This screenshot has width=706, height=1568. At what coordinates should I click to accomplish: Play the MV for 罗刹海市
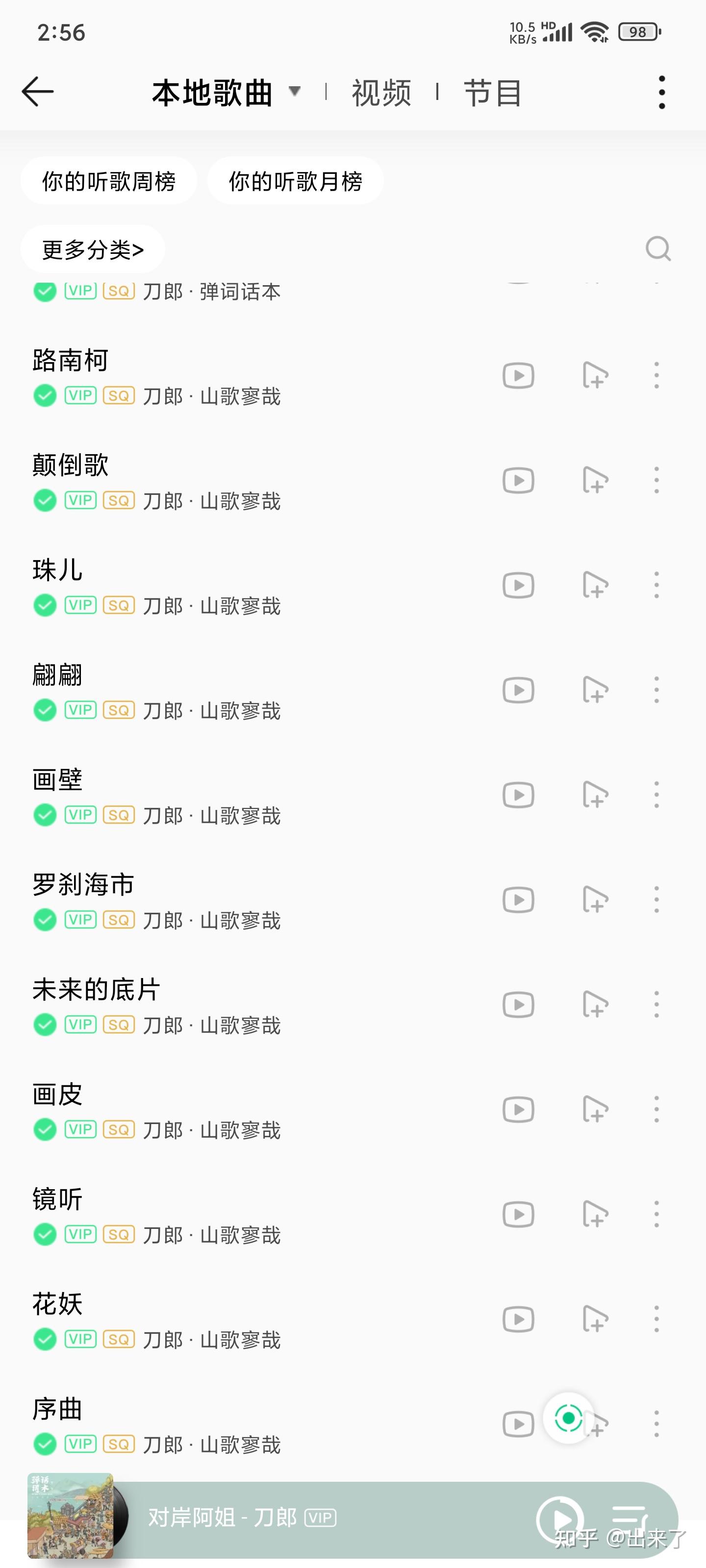(517, 899)
